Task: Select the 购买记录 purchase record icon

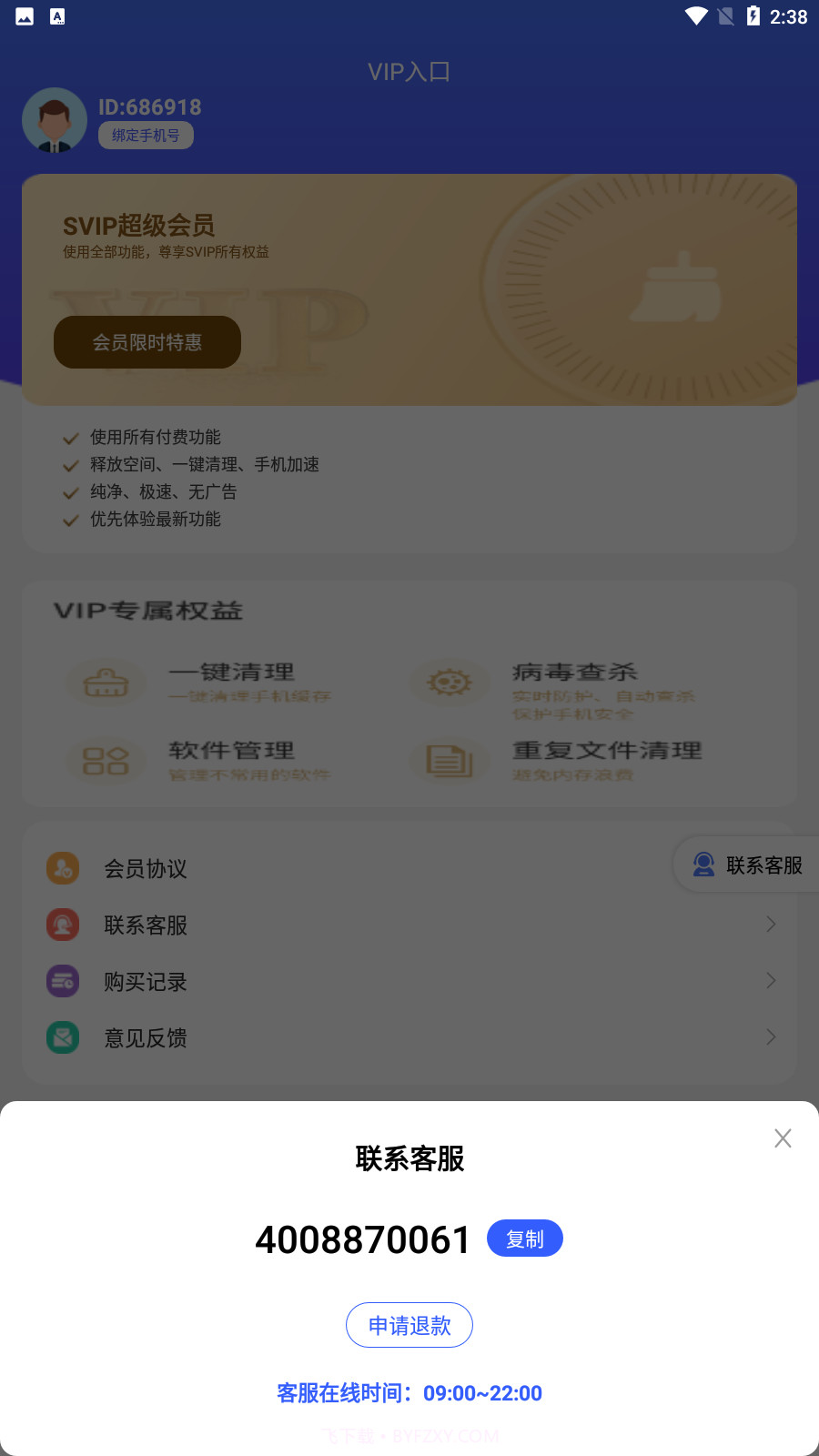Action: click(62, 981)
